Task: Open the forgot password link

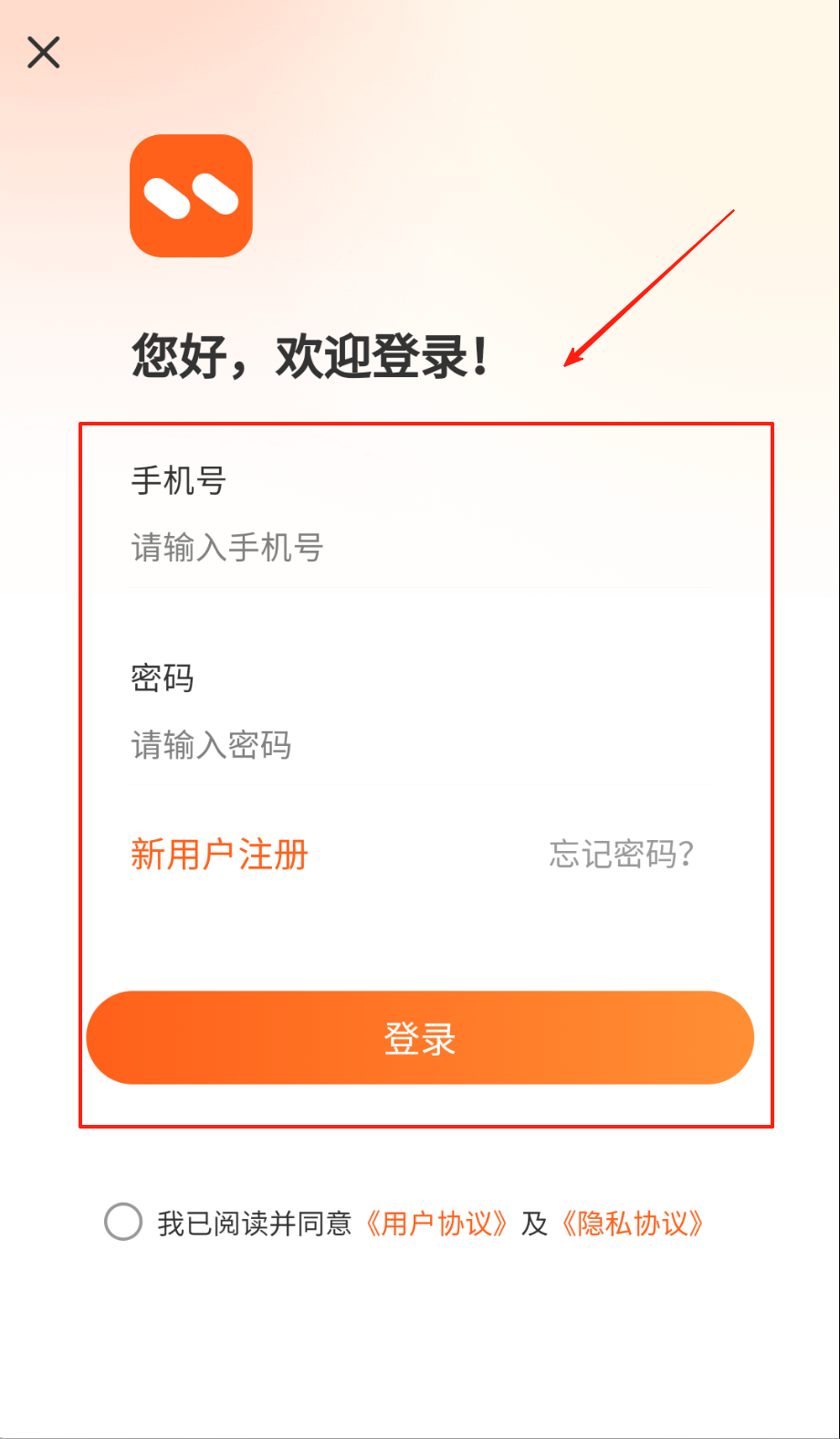Action: pos(621,855)
